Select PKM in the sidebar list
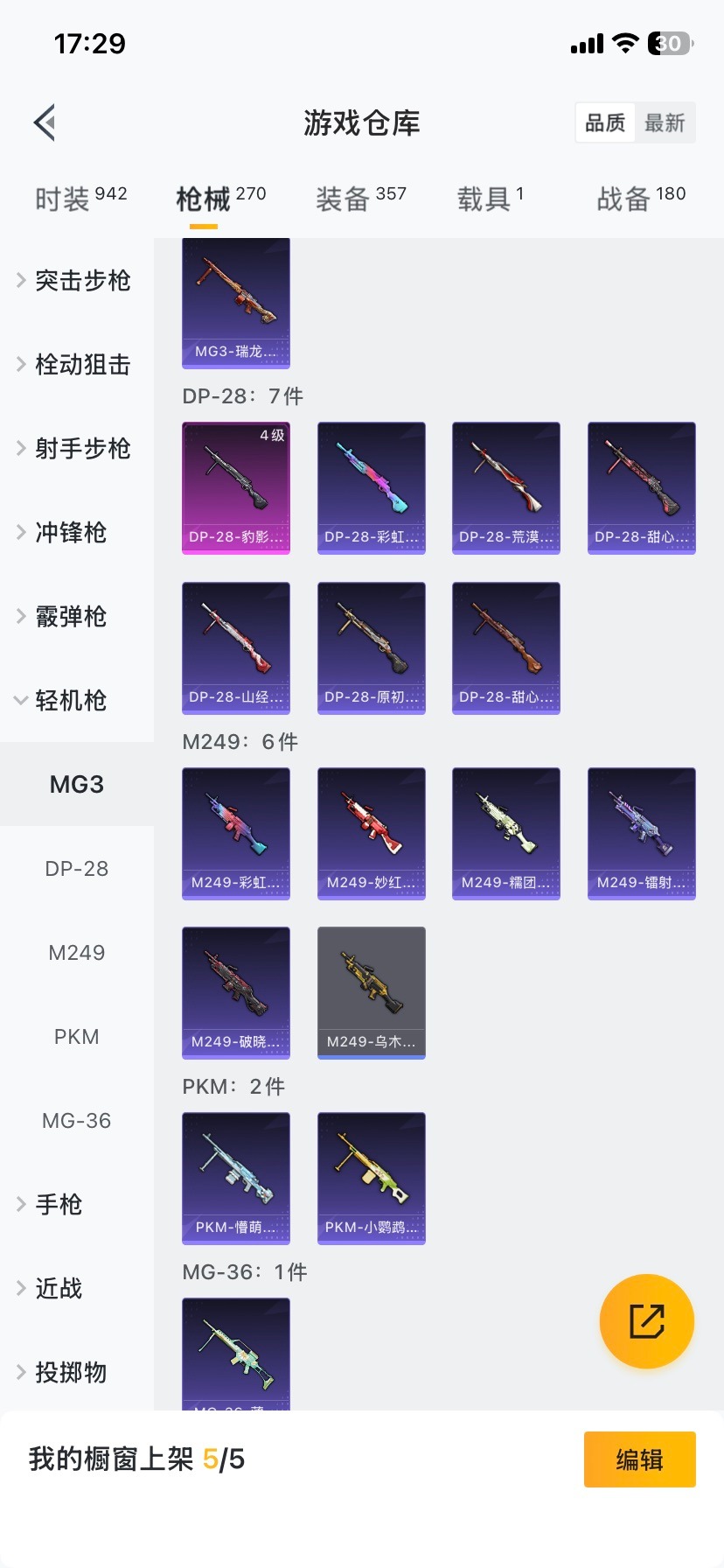The width and height of the screenshot is (724, 1568). (76, 1036)
